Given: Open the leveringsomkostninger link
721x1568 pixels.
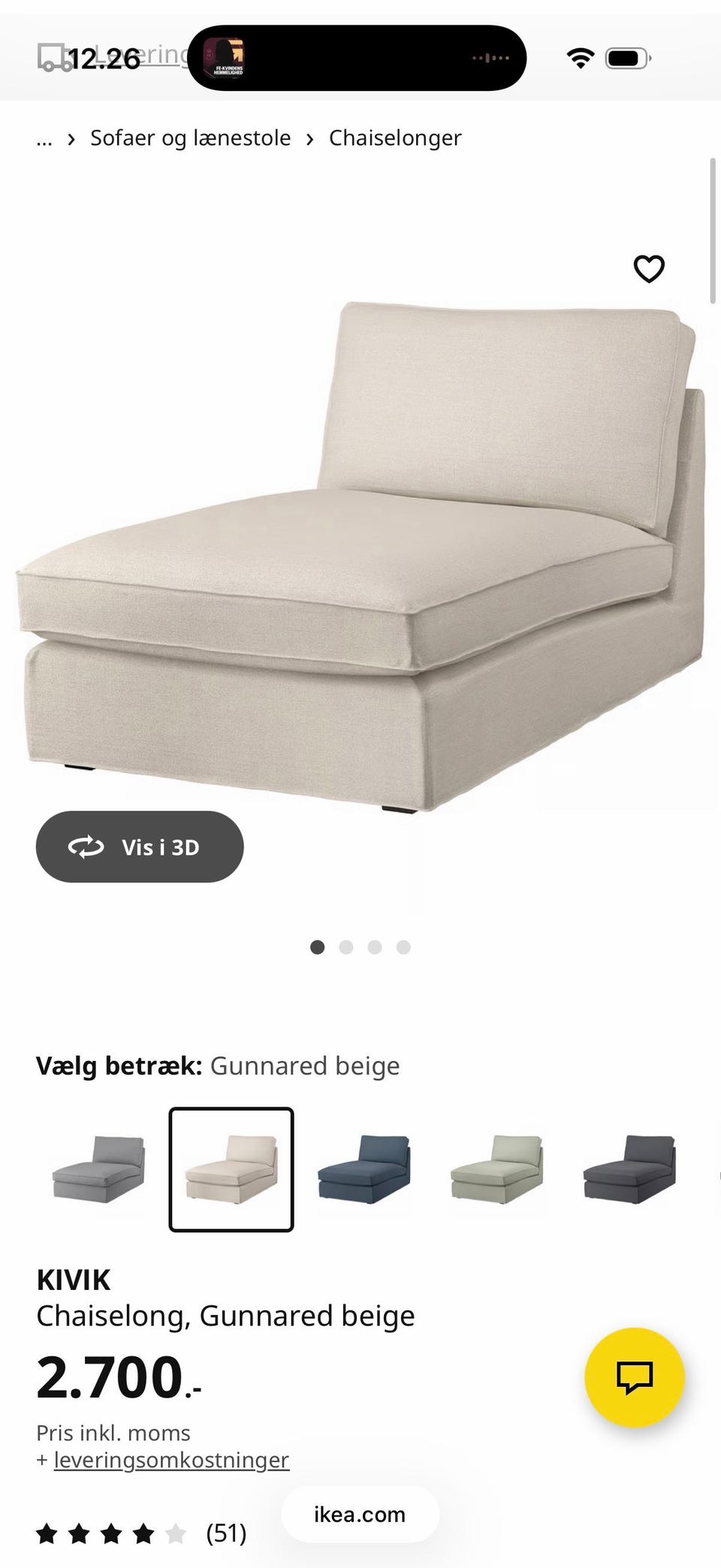Looking at the screenshot, I should coord(170,1459).
